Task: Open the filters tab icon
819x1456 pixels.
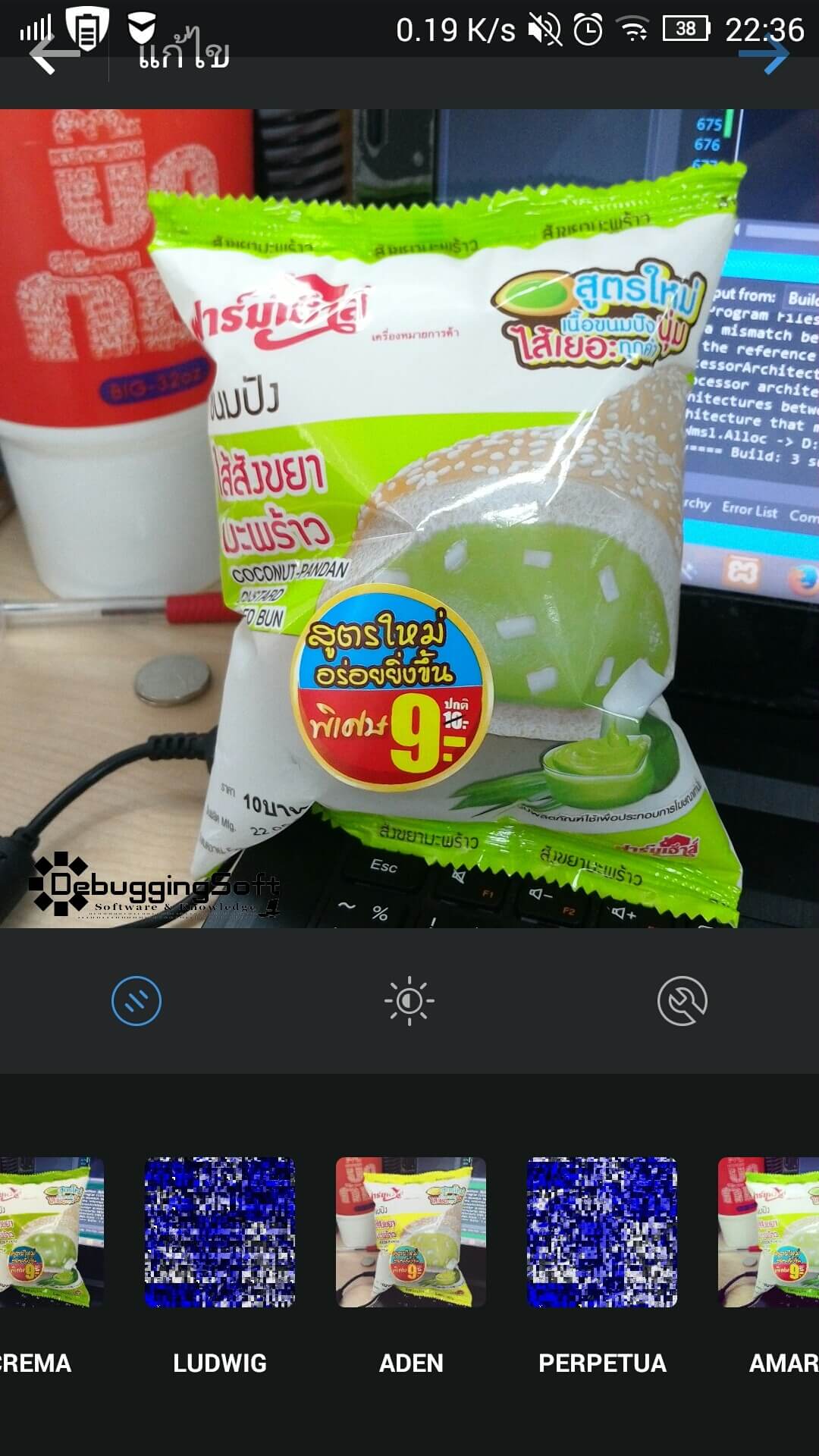Action: 136,1001
